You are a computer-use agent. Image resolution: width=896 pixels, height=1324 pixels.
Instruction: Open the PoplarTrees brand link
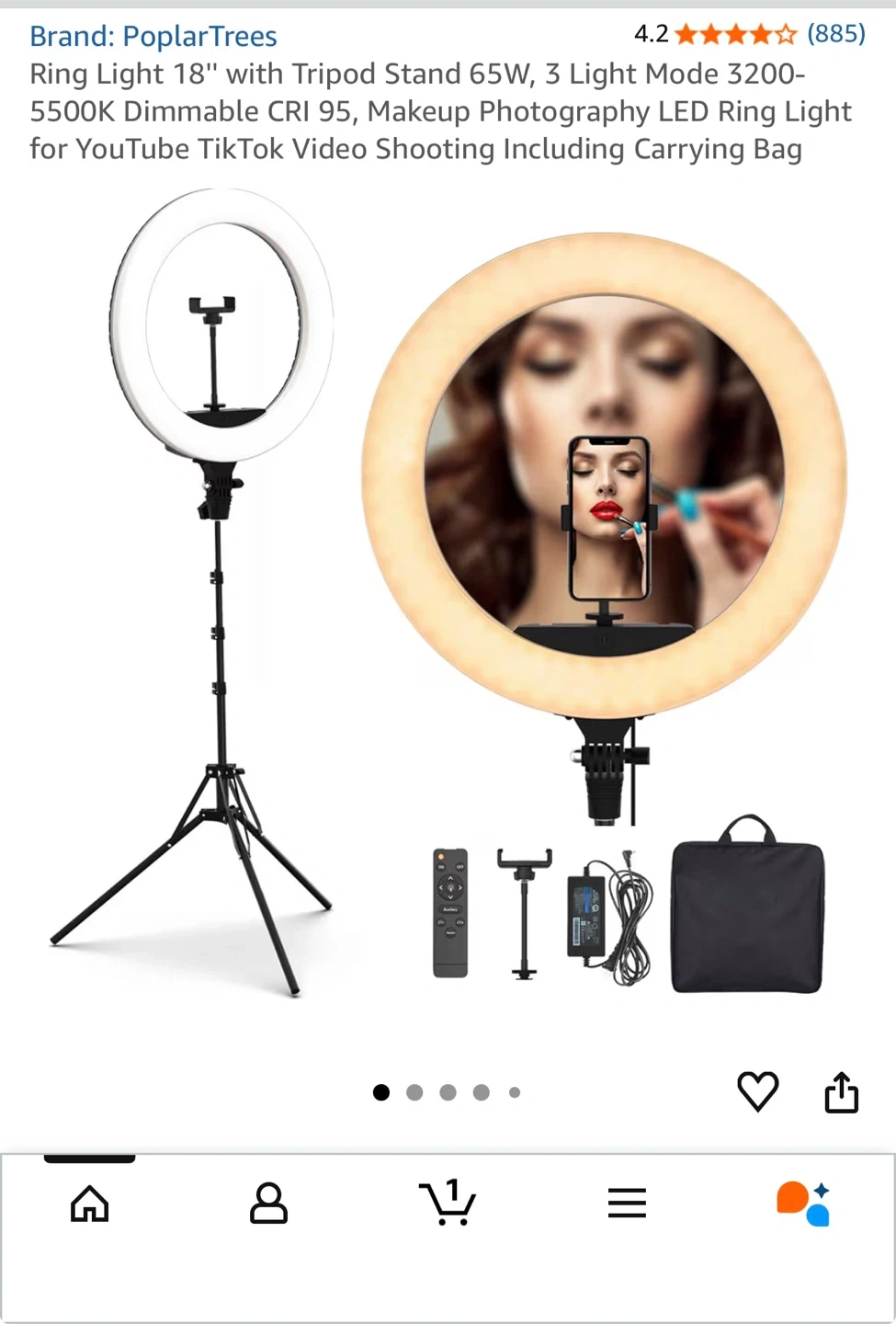point(153,36)
